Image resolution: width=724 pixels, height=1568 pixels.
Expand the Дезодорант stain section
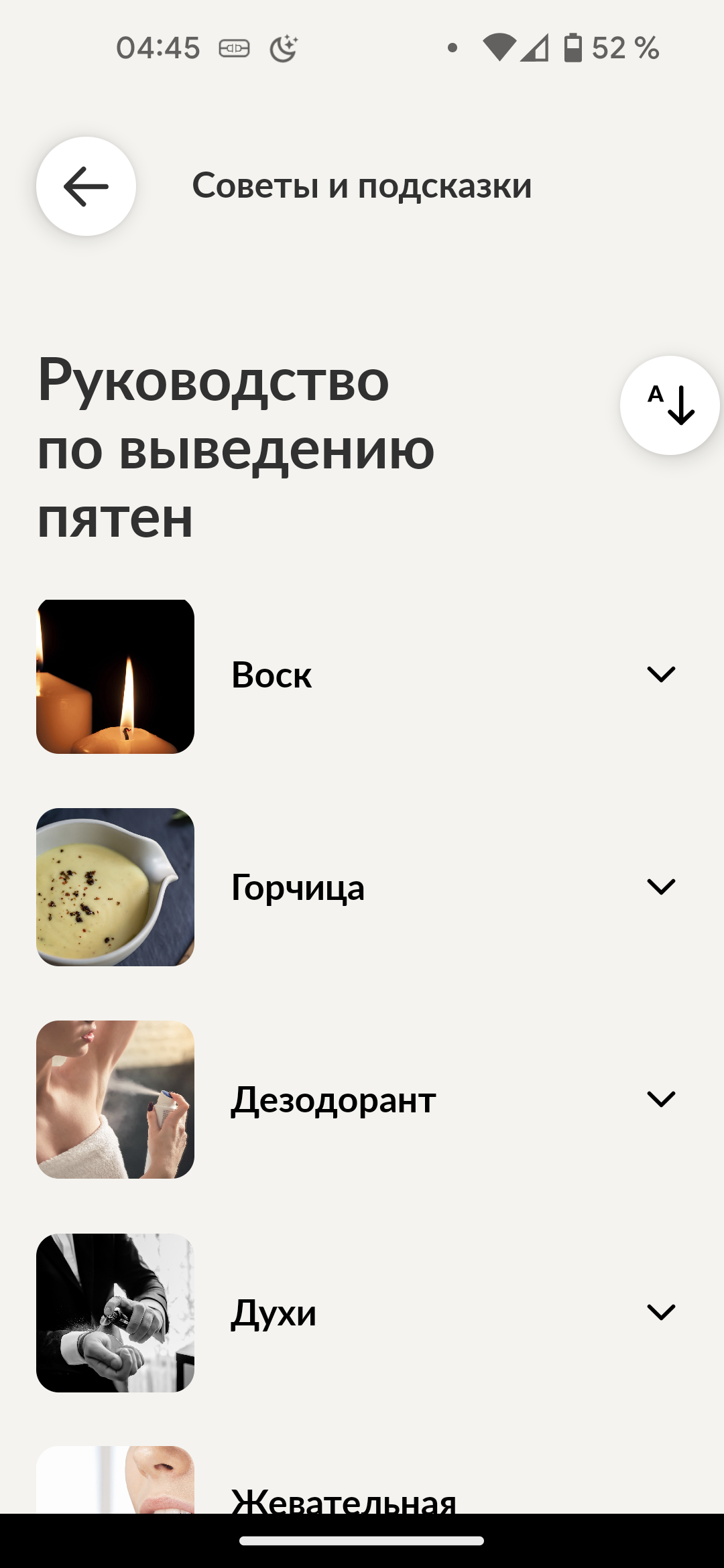click(x=660, y=1100)
